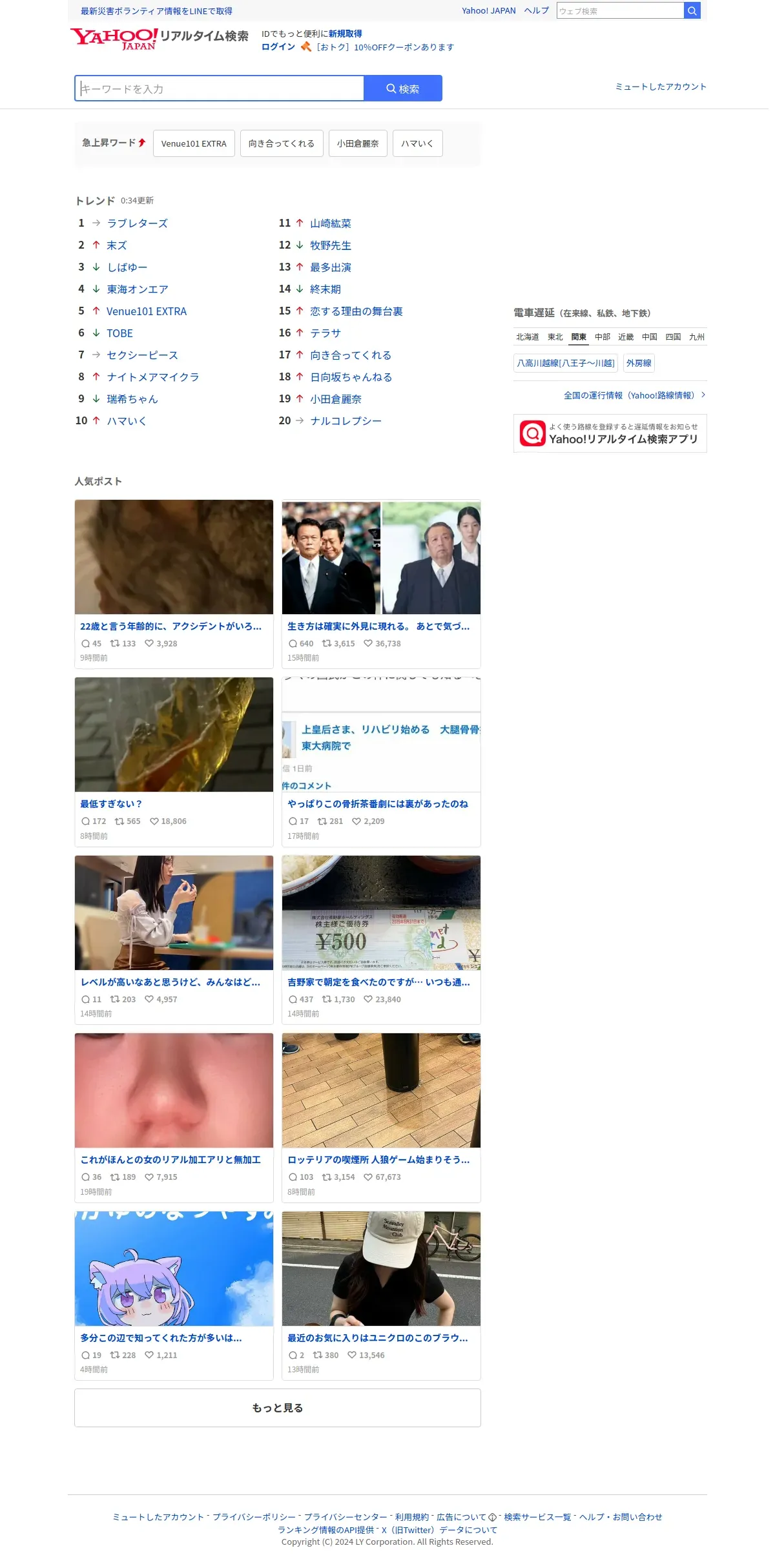
Task: Tap もっと見る to load more posts
Action: pos(277,1408)
